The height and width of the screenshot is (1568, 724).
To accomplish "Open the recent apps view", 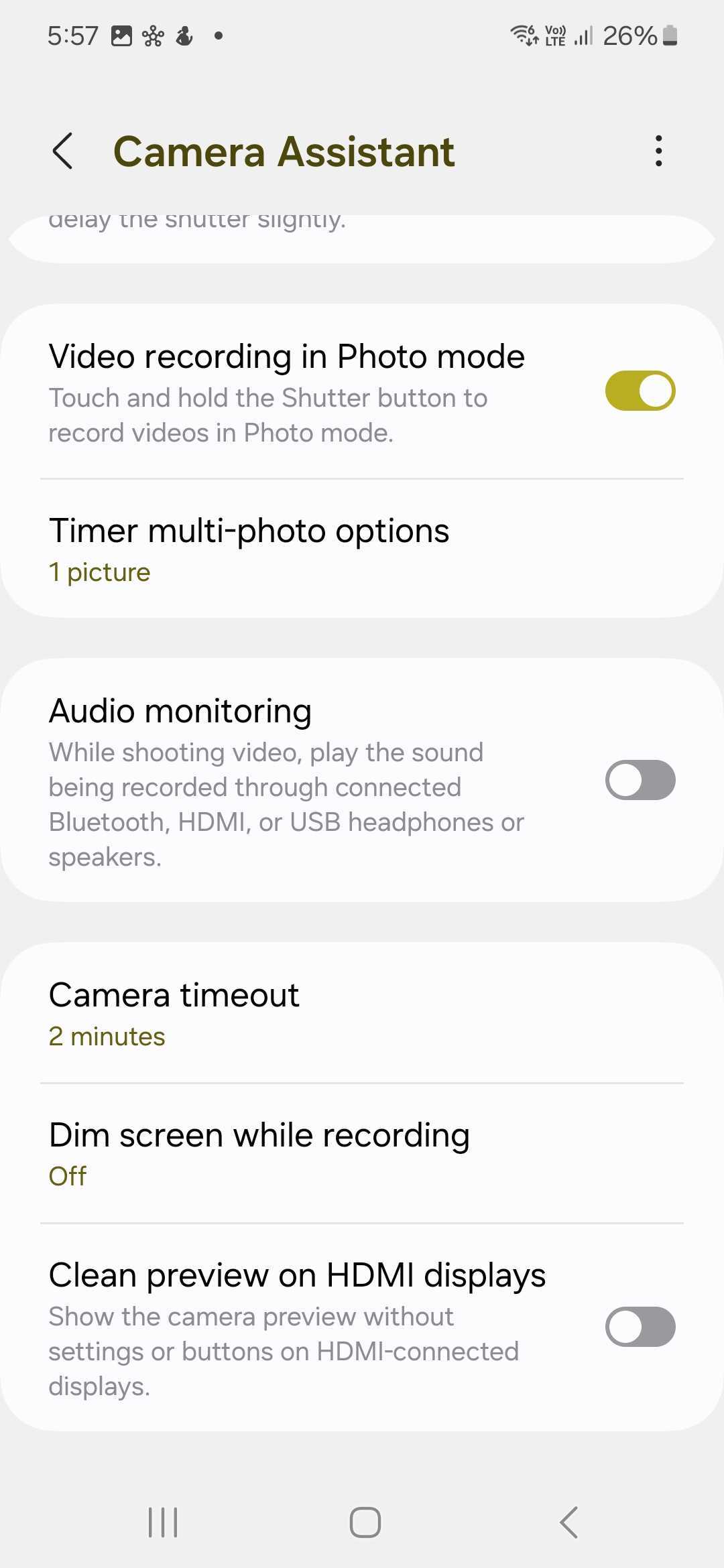I will [x=163, y=1522].
